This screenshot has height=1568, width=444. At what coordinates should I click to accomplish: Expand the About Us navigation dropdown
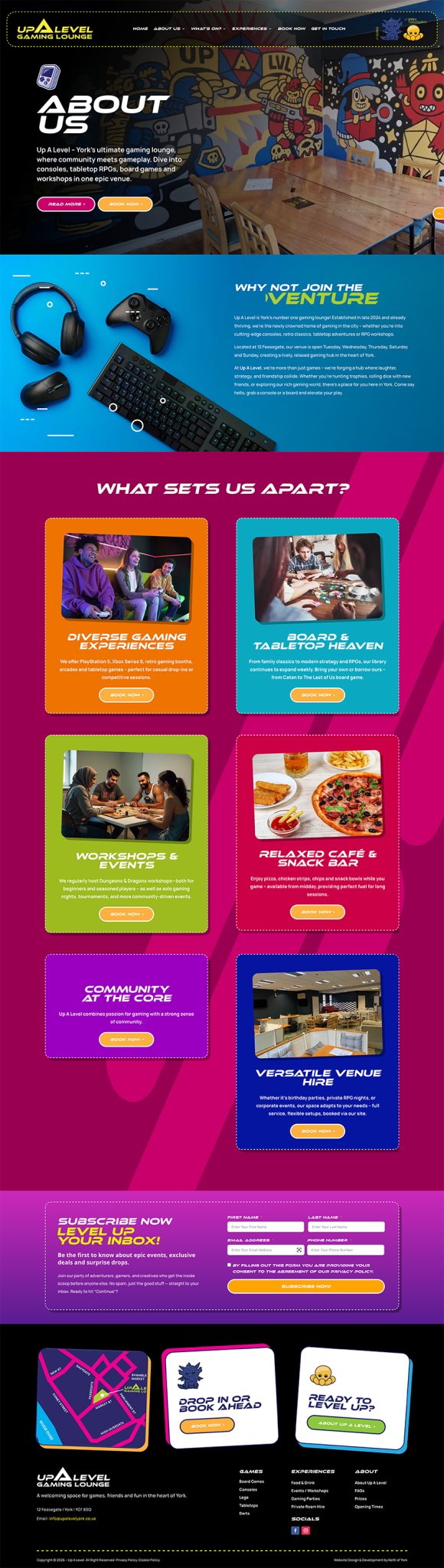coord(169,28)
